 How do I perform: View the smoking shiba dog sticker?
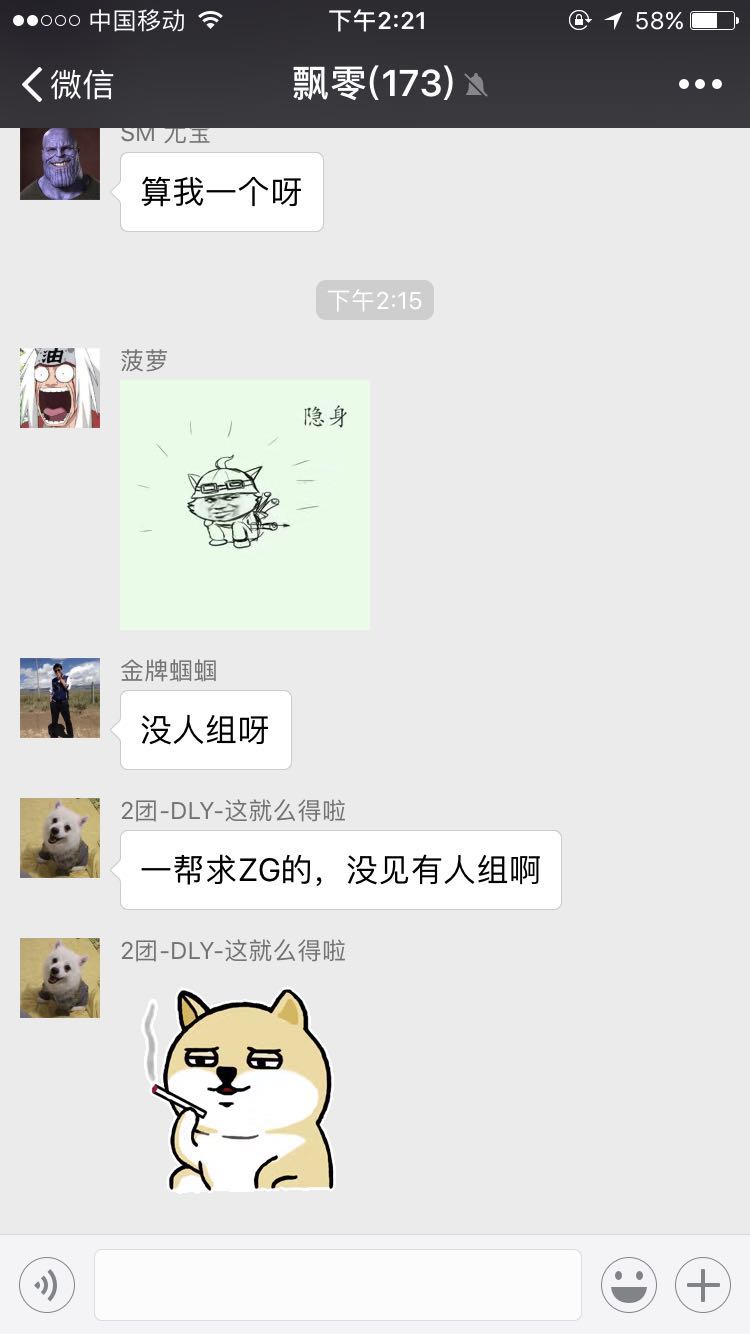pyautogui.click(x=240, y=1090)
